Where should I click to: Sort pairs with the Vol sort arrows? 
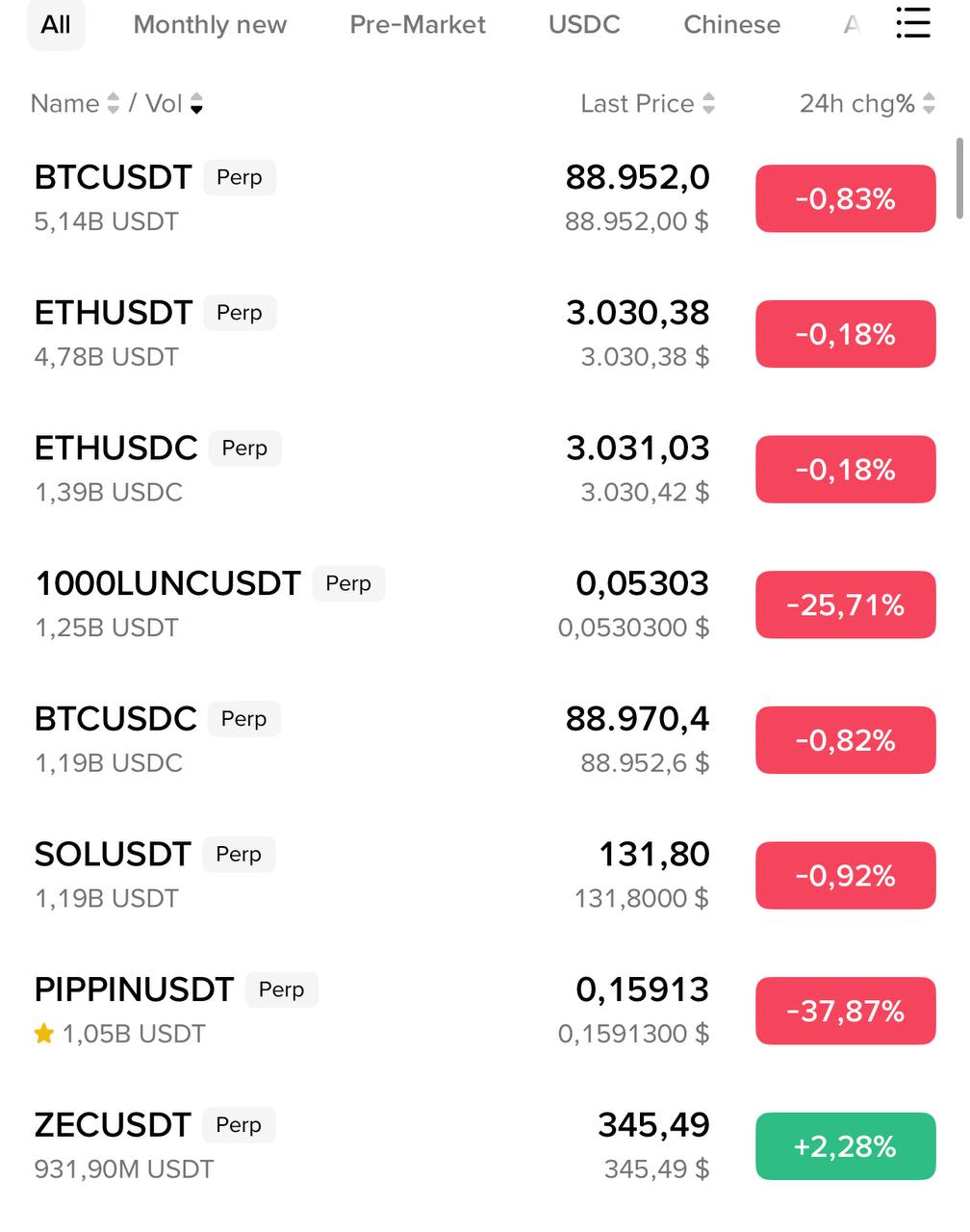197,103
